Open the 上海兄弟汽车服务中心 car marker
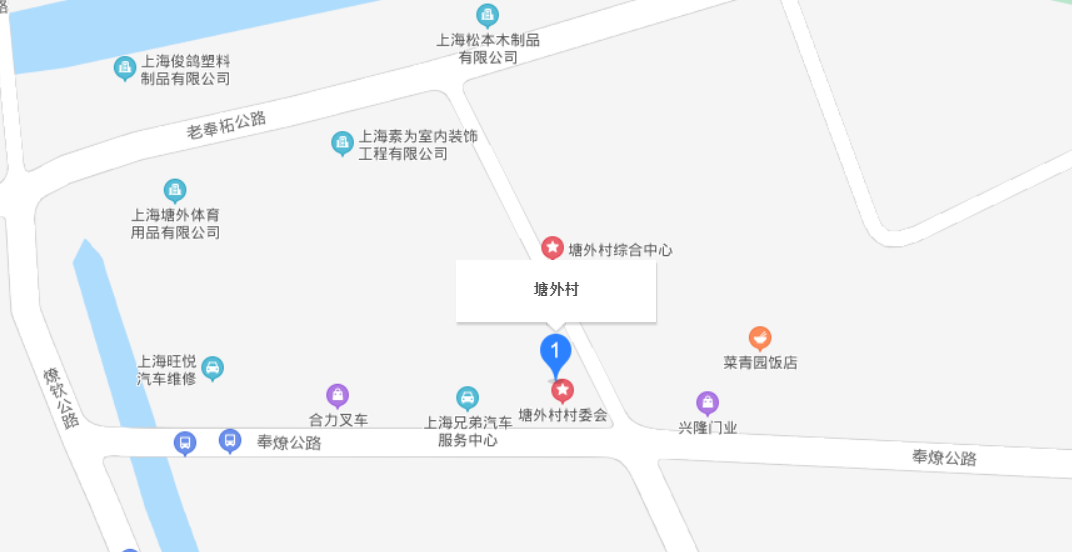Viewport: 1072px width, 552px height. coord(467,397)
